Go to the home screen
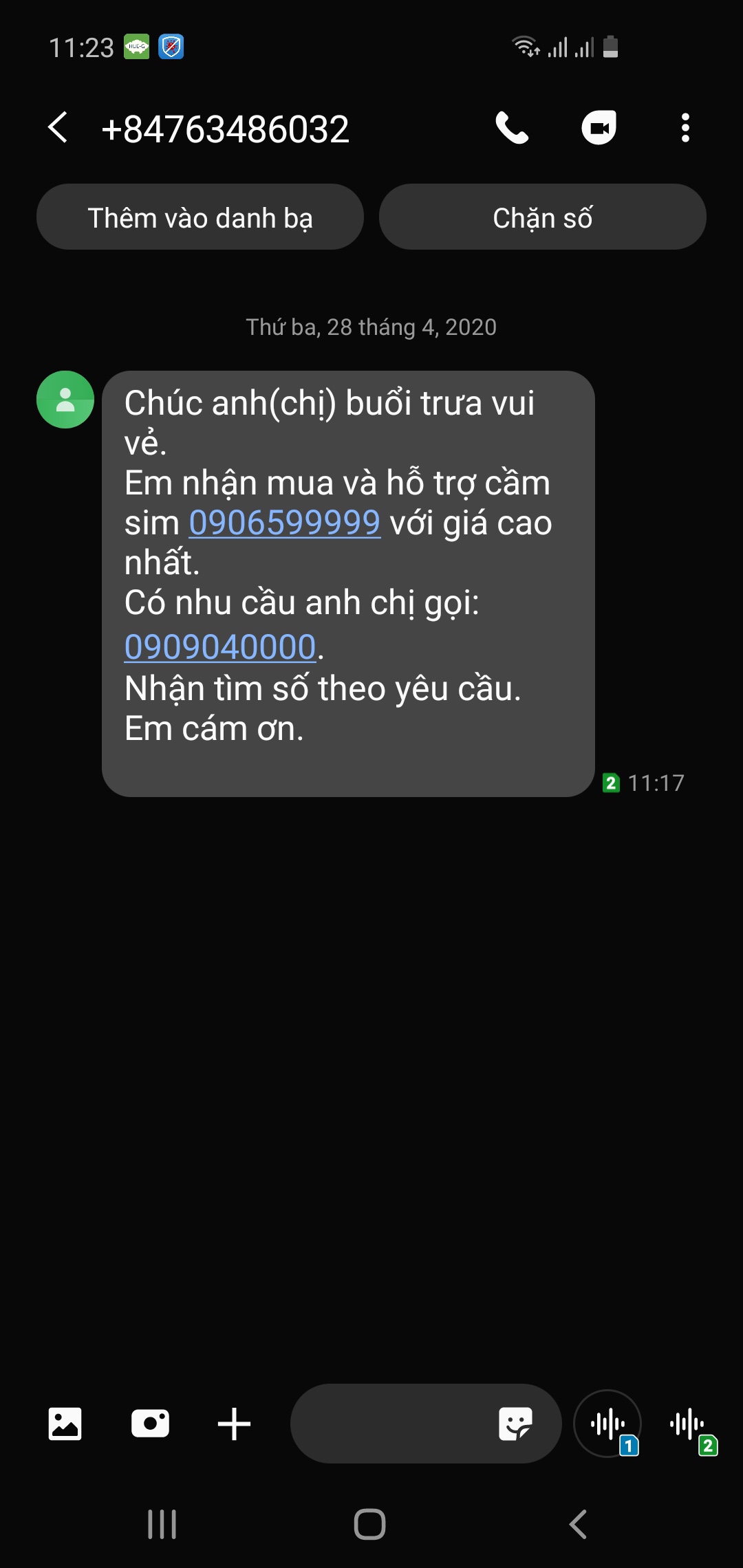 370,1525
